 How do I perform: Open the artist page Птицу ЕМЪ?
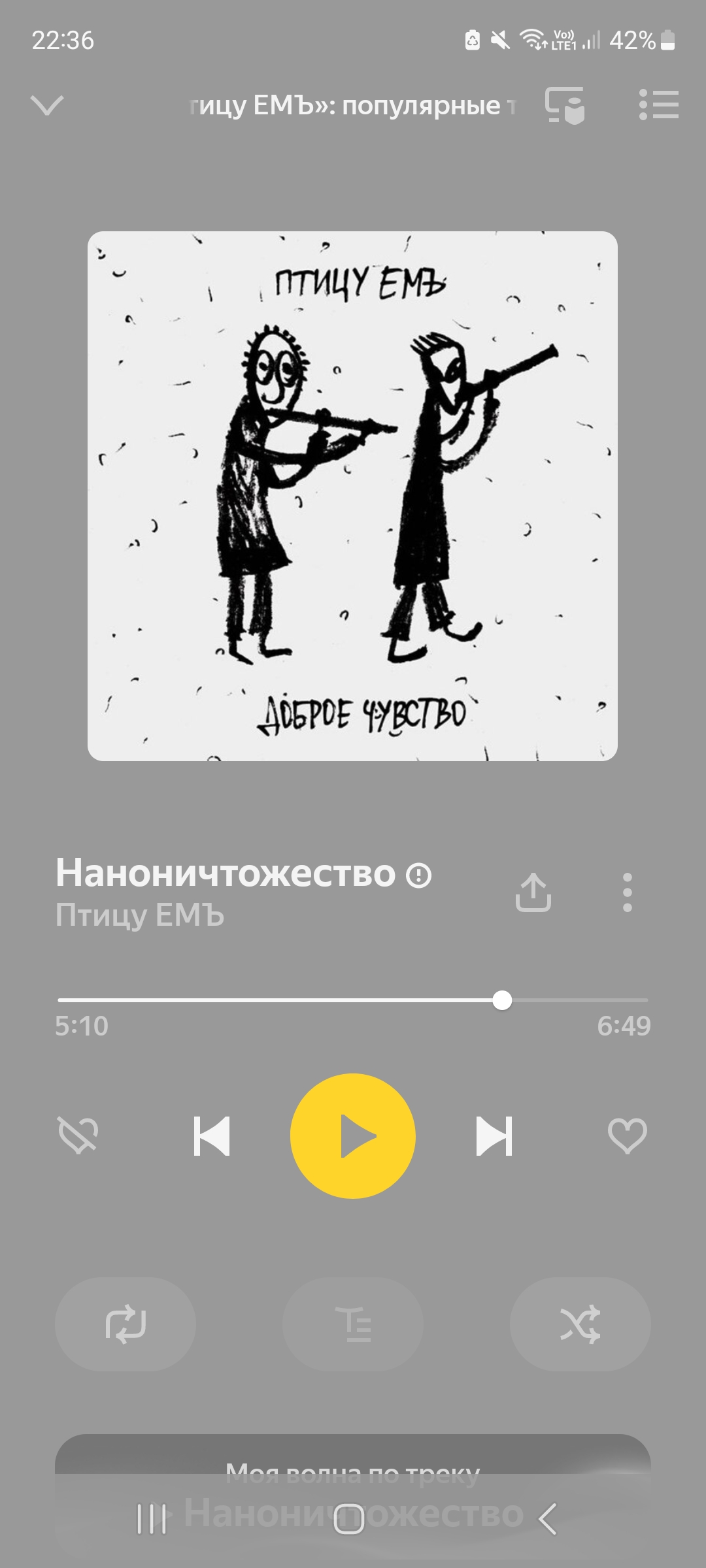pyautogui.click(x=140, y=915)
